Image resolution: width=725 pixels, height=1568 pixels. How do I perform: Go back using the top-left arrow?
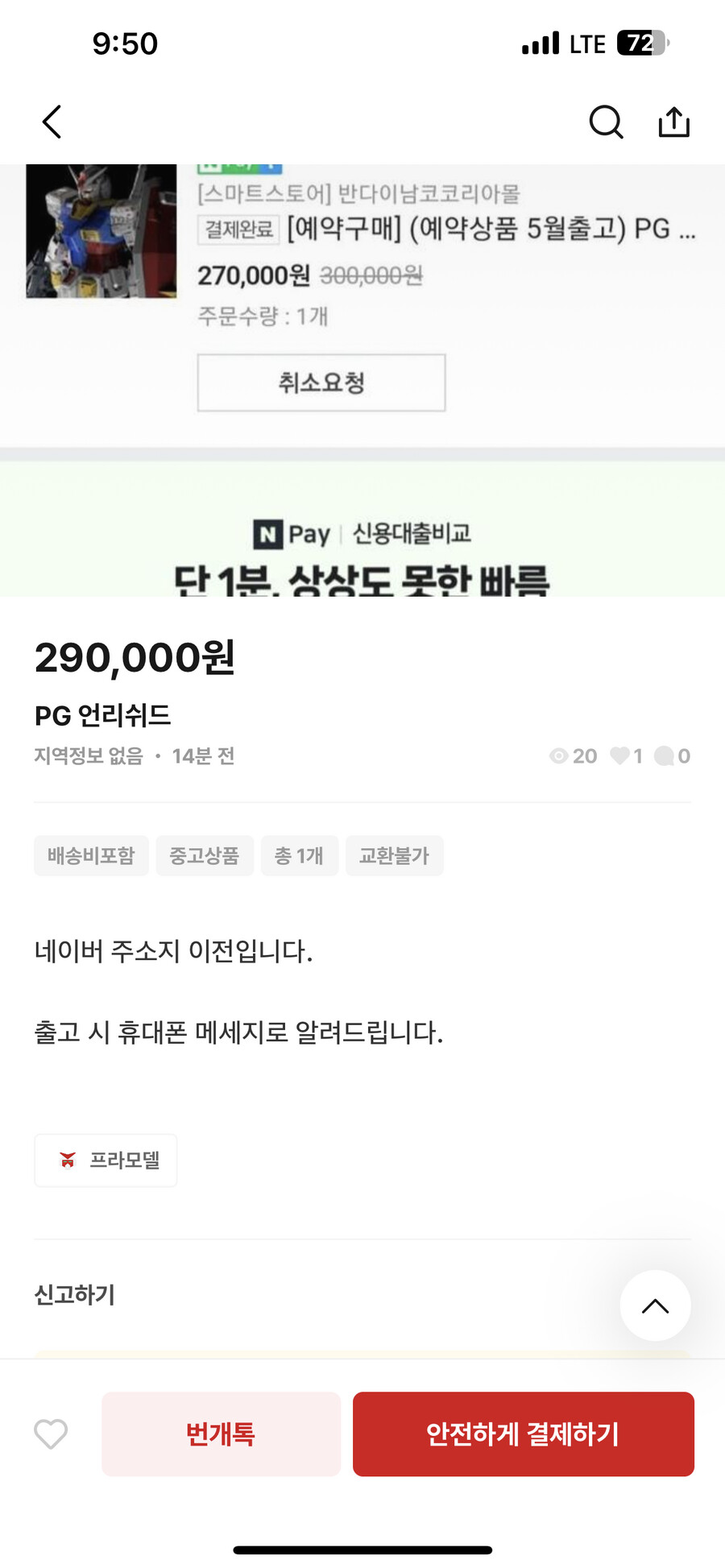click(x=52, y=122)
